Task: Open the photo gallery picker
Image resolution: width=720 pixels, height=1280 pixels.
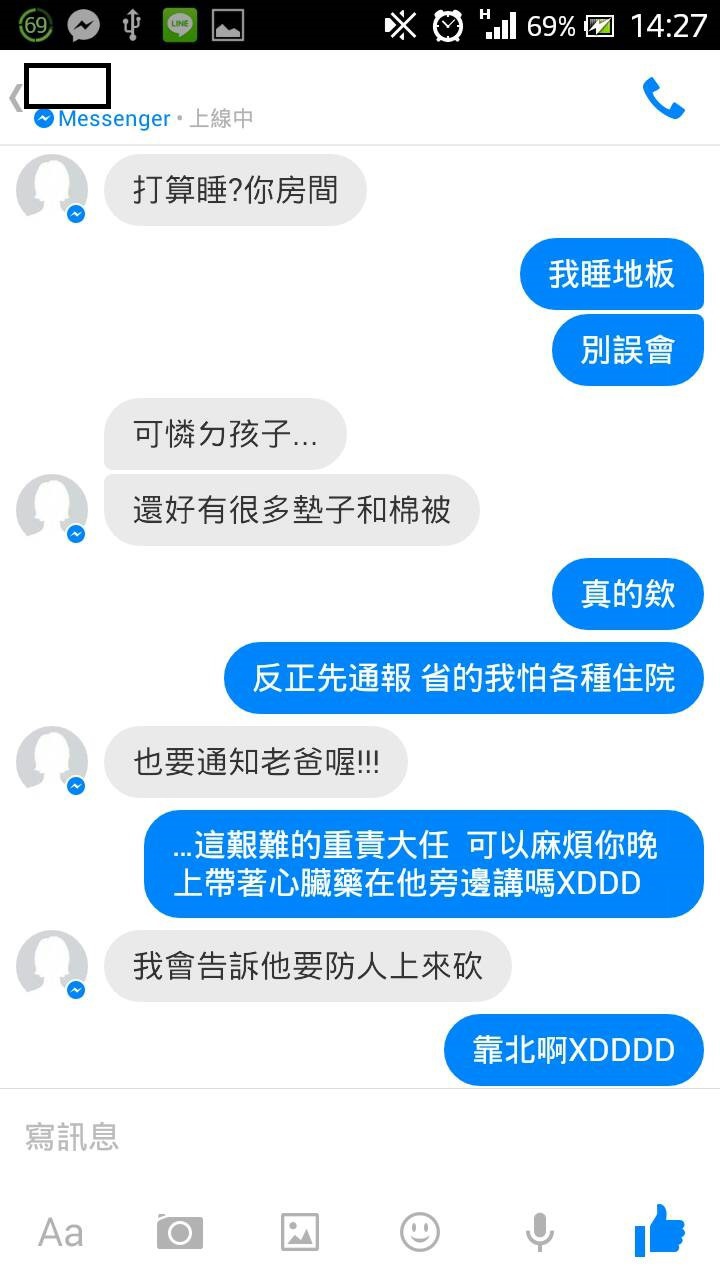Action: coord(300,1232)
